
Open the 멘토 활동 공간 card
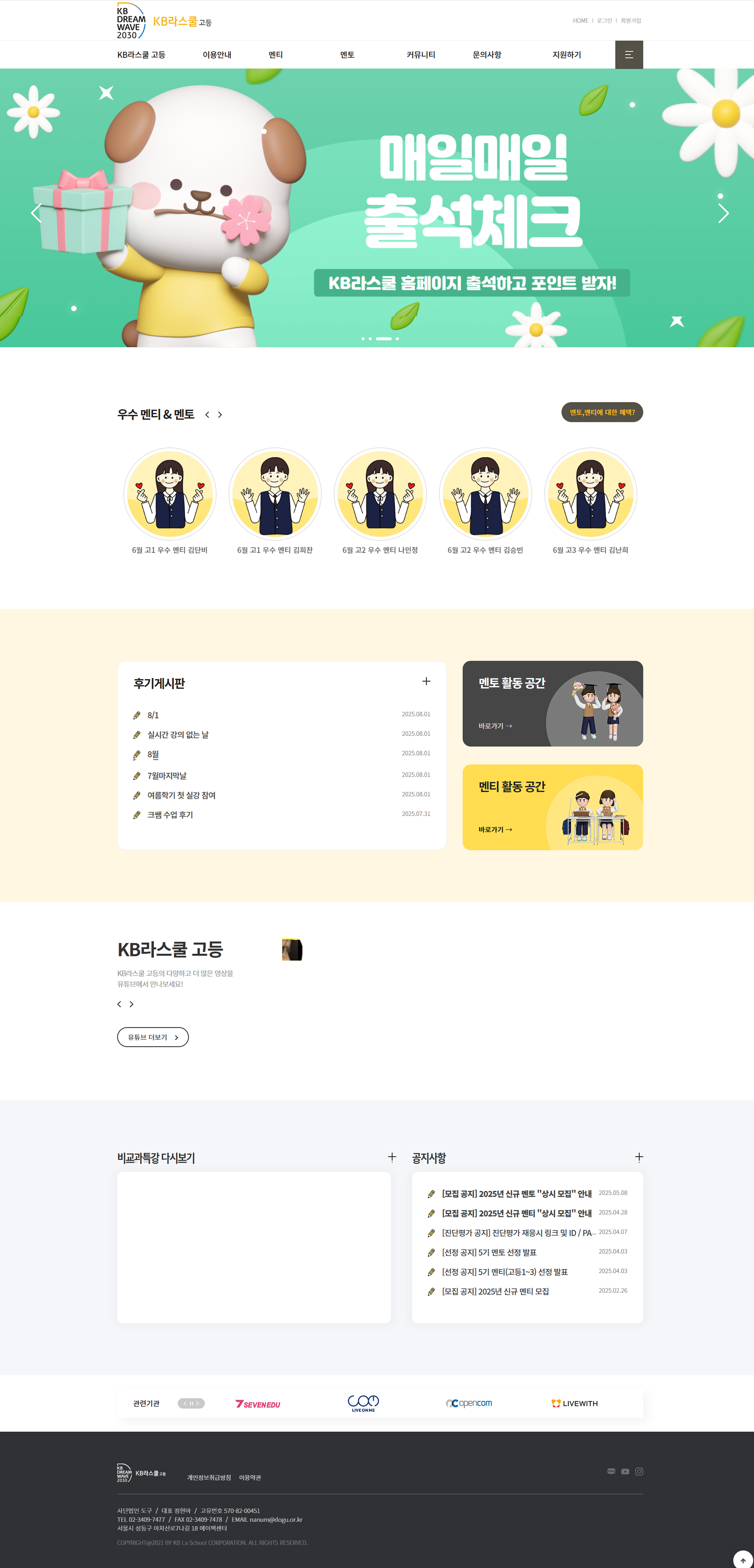pos(552,704)
